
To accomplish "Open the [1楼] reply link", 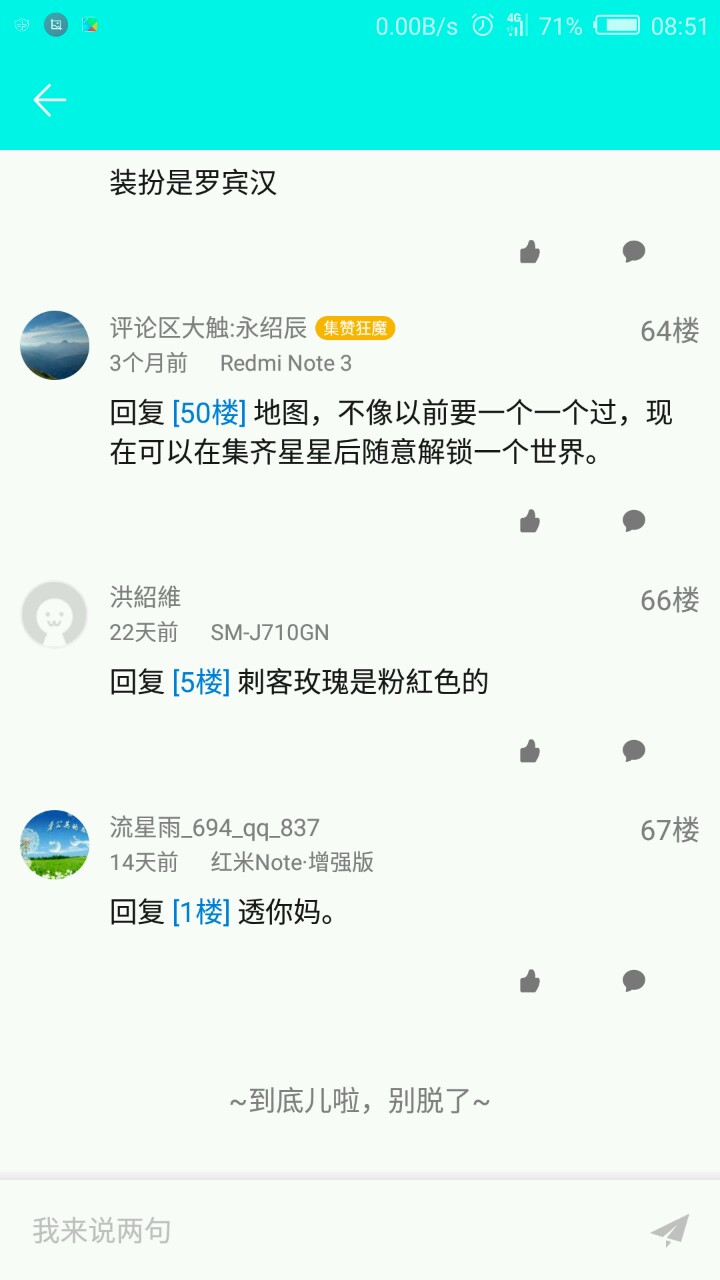I will coord(201,912).
